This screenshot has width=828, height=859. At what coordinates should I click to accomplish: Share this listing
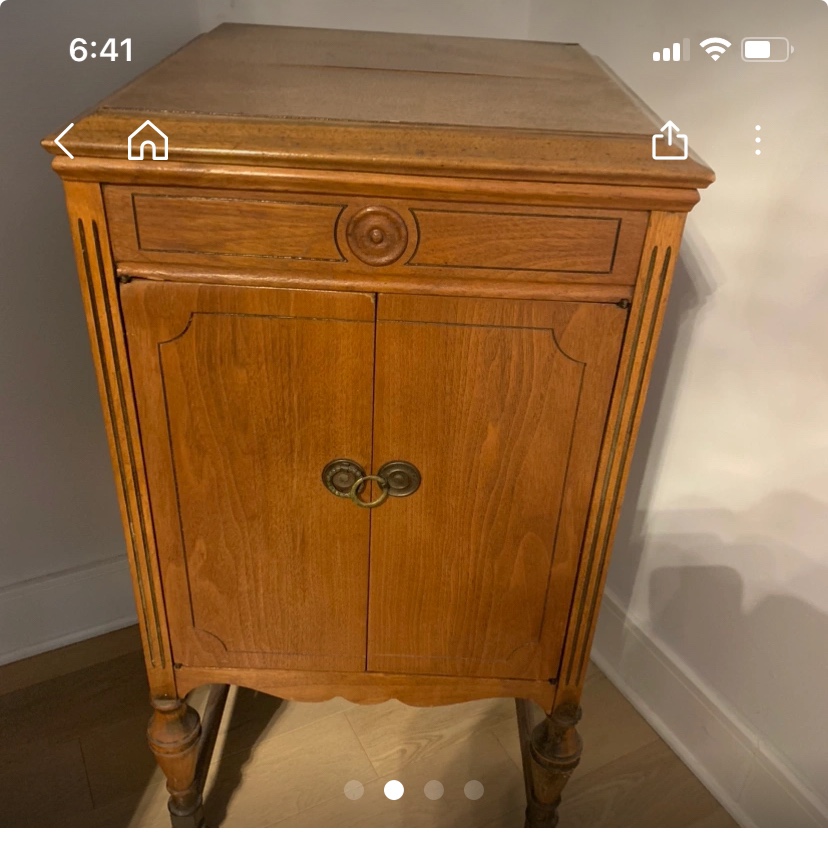pyautogui.click(x=670, y=141)
